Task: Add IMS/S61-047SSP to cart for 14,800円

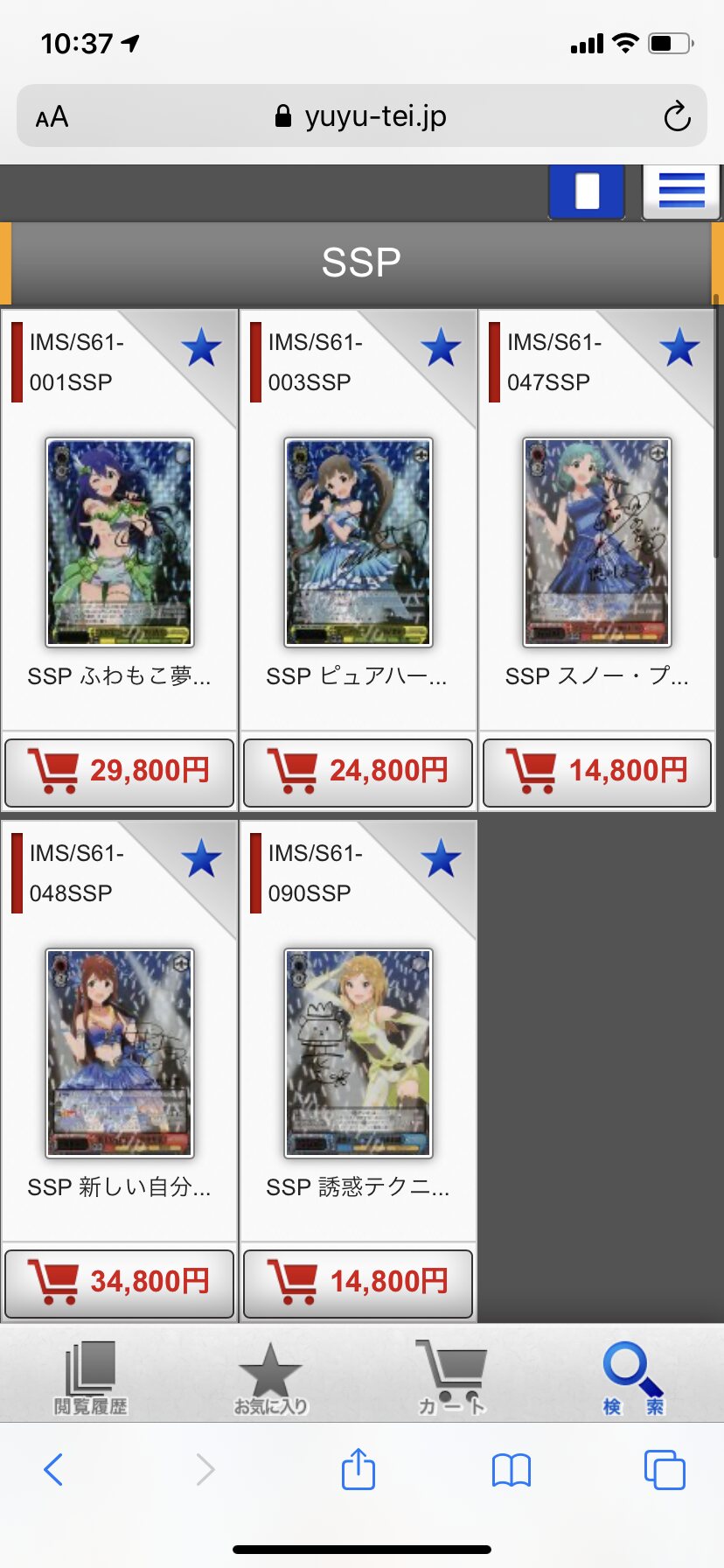Action: (x=597, y=772)
